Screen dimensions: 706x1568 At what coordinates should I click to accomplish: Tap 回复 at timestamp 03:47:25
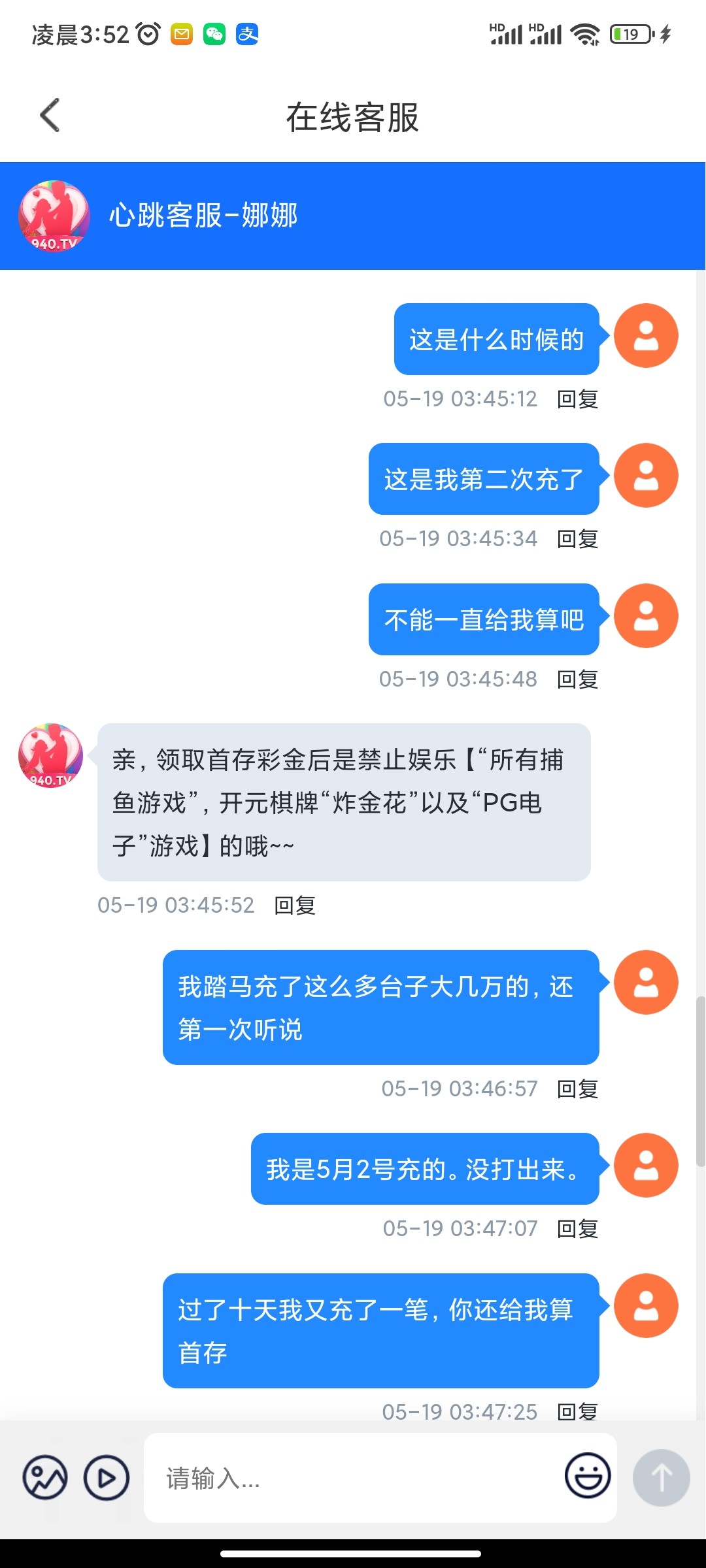(577, 1411)
